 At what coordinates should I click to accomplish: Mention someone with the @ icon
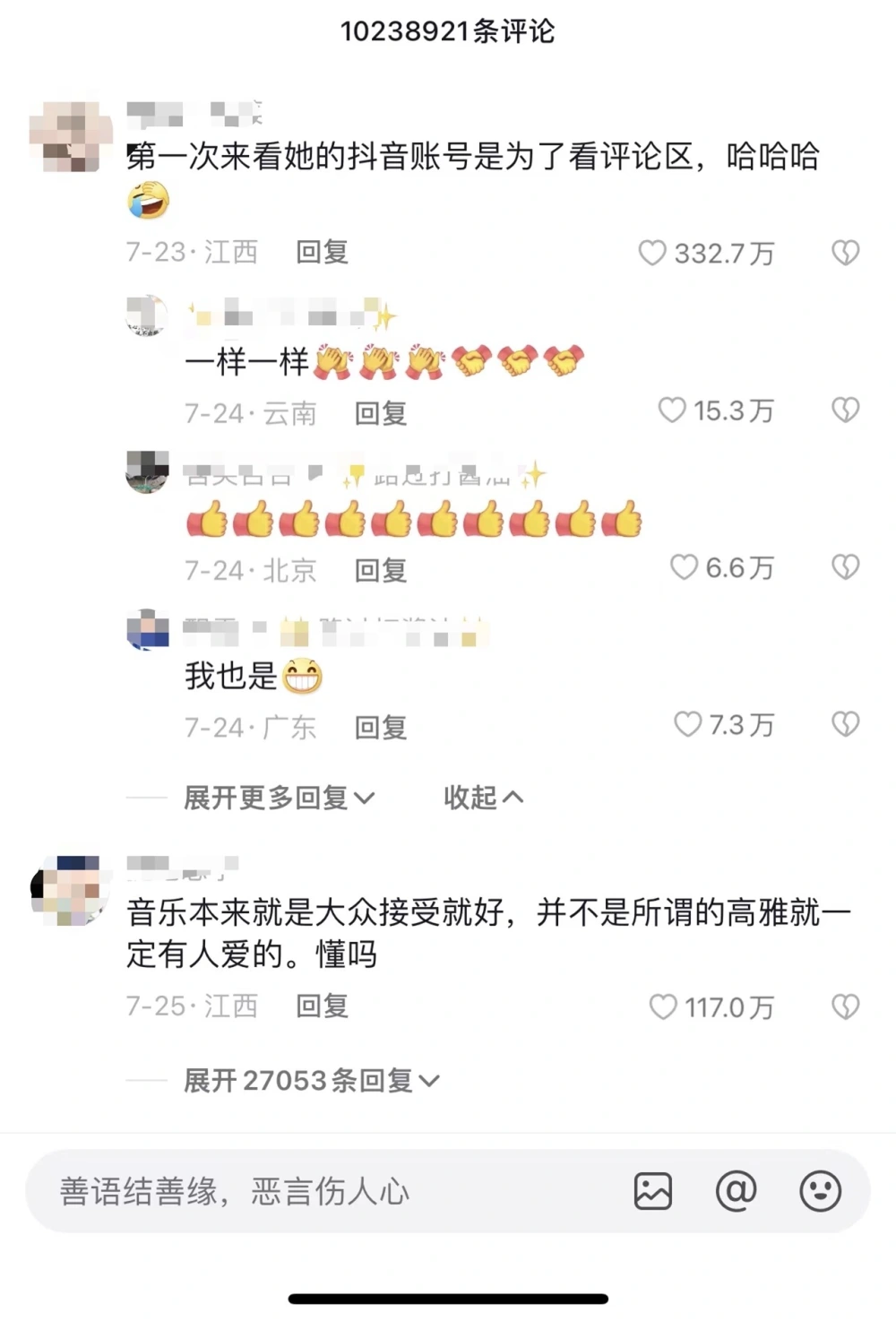click(x=737, y=1192)
